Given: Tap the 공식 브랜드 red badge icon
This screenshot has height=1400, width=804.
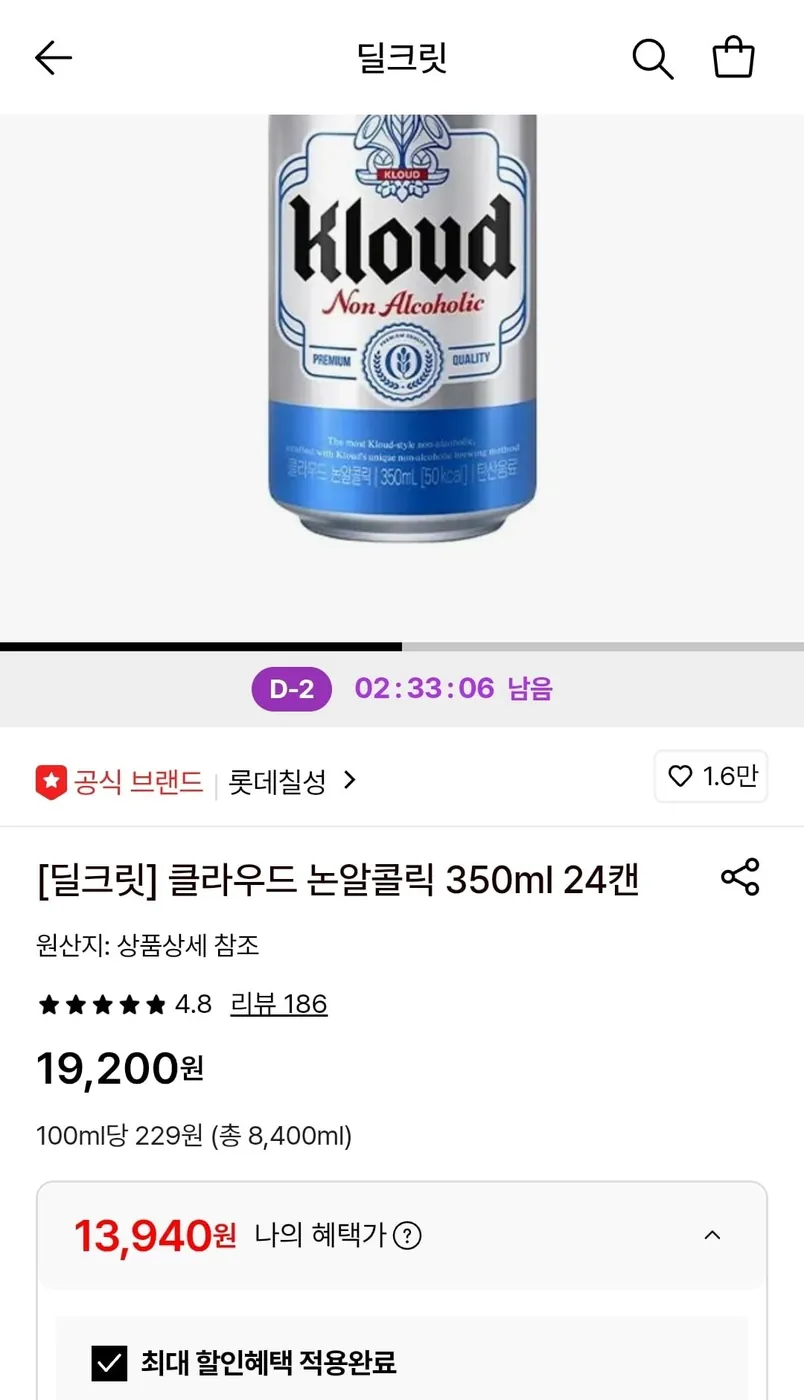Looking at the screenshot, I should (x=52, y=781).
